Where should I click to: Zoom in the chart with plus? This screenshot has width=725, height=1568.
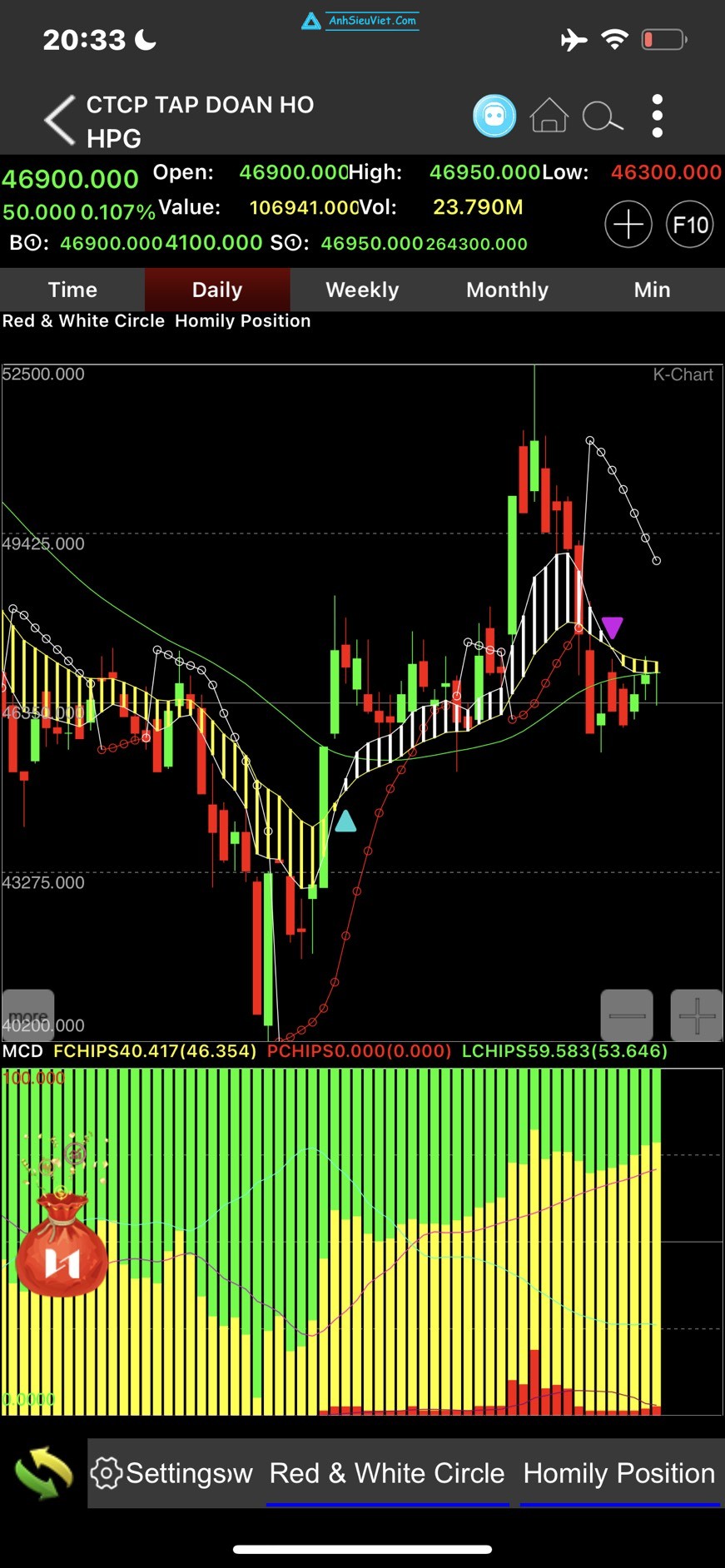696,1015
